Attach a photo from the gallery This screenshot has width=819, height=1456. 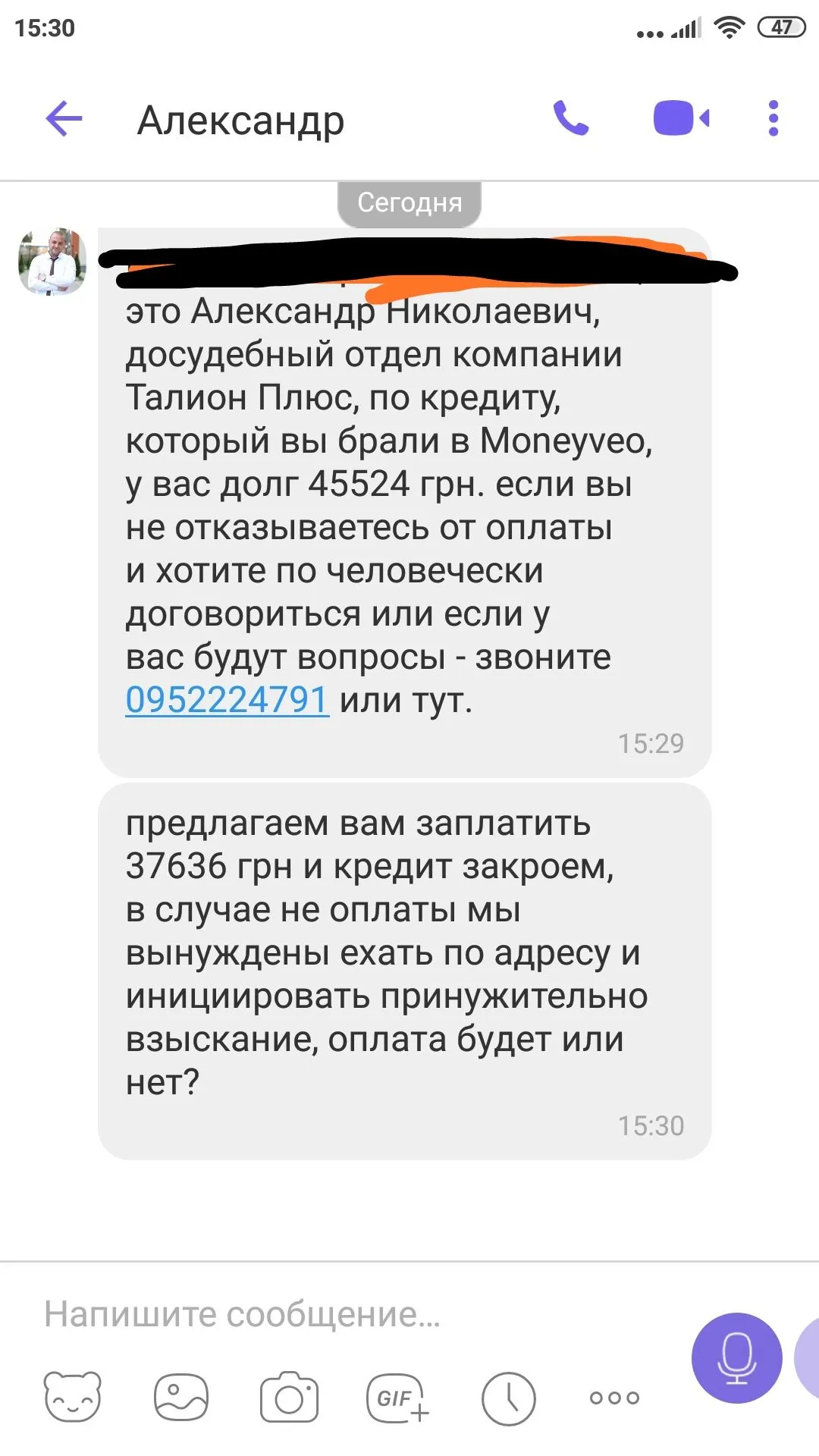(x=180, y=1397)
